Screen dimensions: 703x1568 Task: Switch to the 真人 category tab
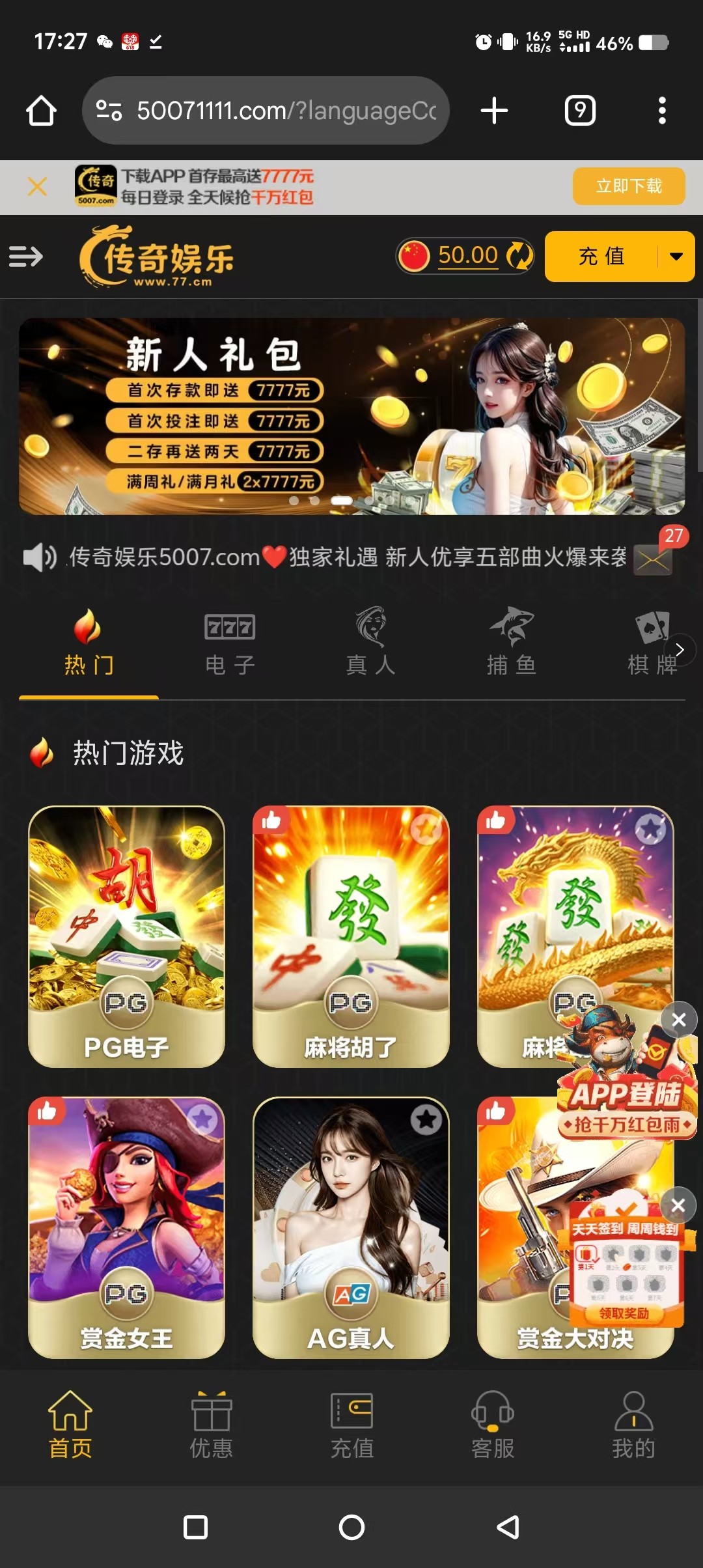click(x=370, y=643)
